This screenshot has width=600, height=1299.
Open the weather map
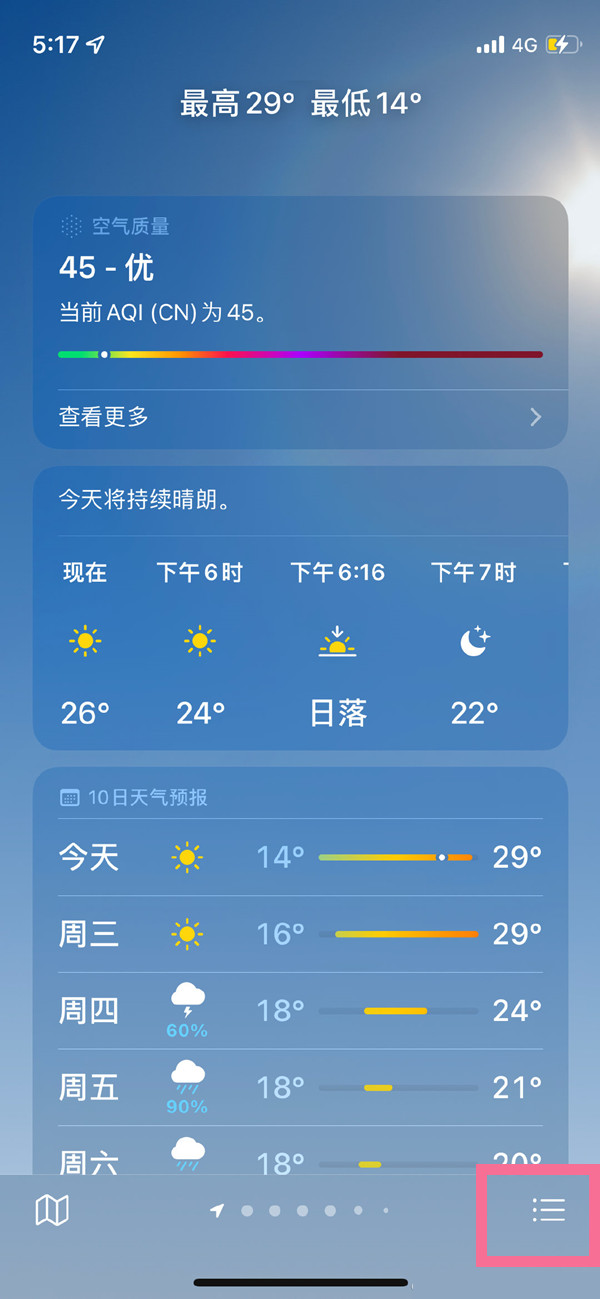52,1211
